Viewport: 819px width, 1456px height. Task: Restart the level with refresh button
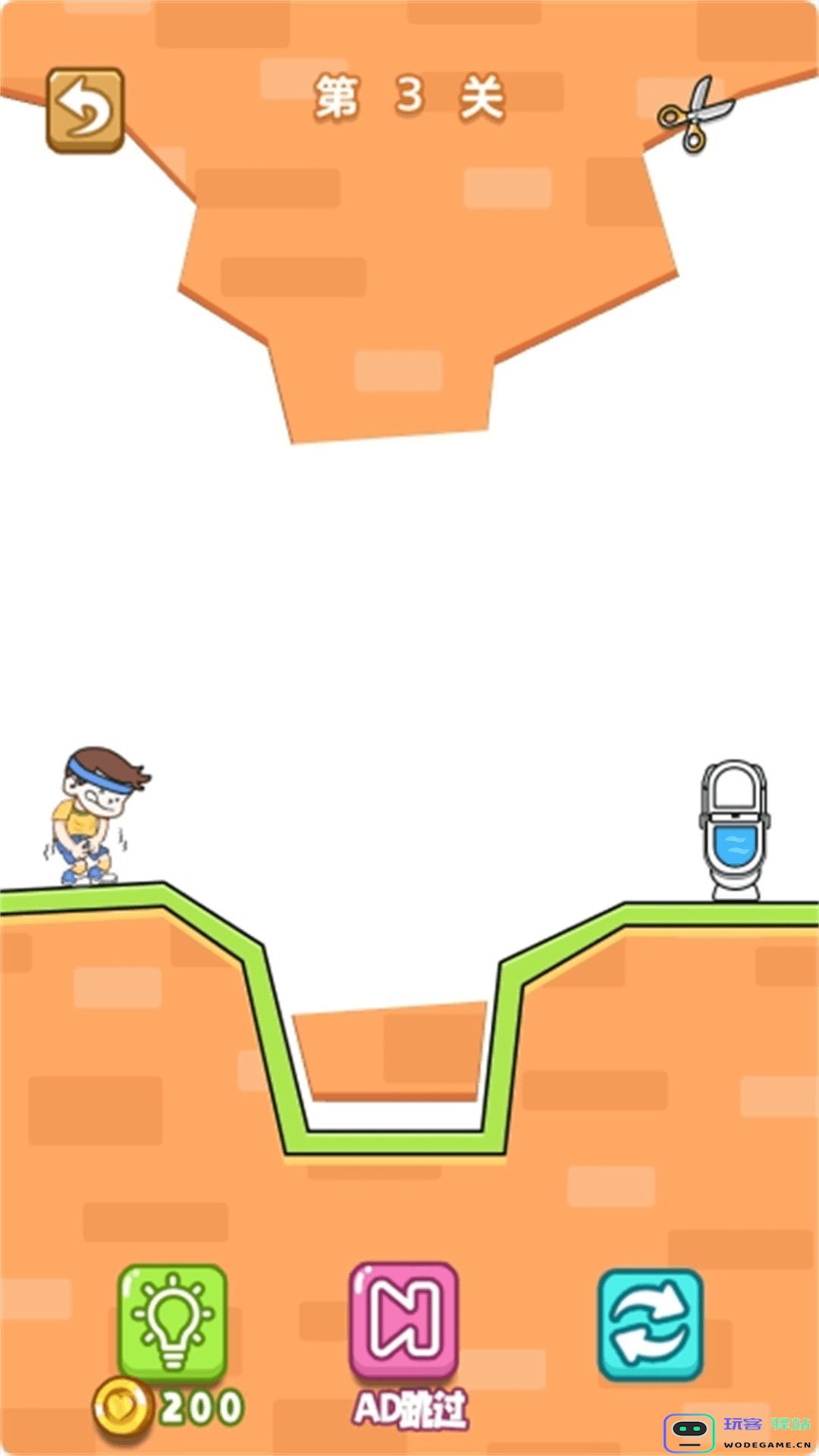coord(651,1325)
